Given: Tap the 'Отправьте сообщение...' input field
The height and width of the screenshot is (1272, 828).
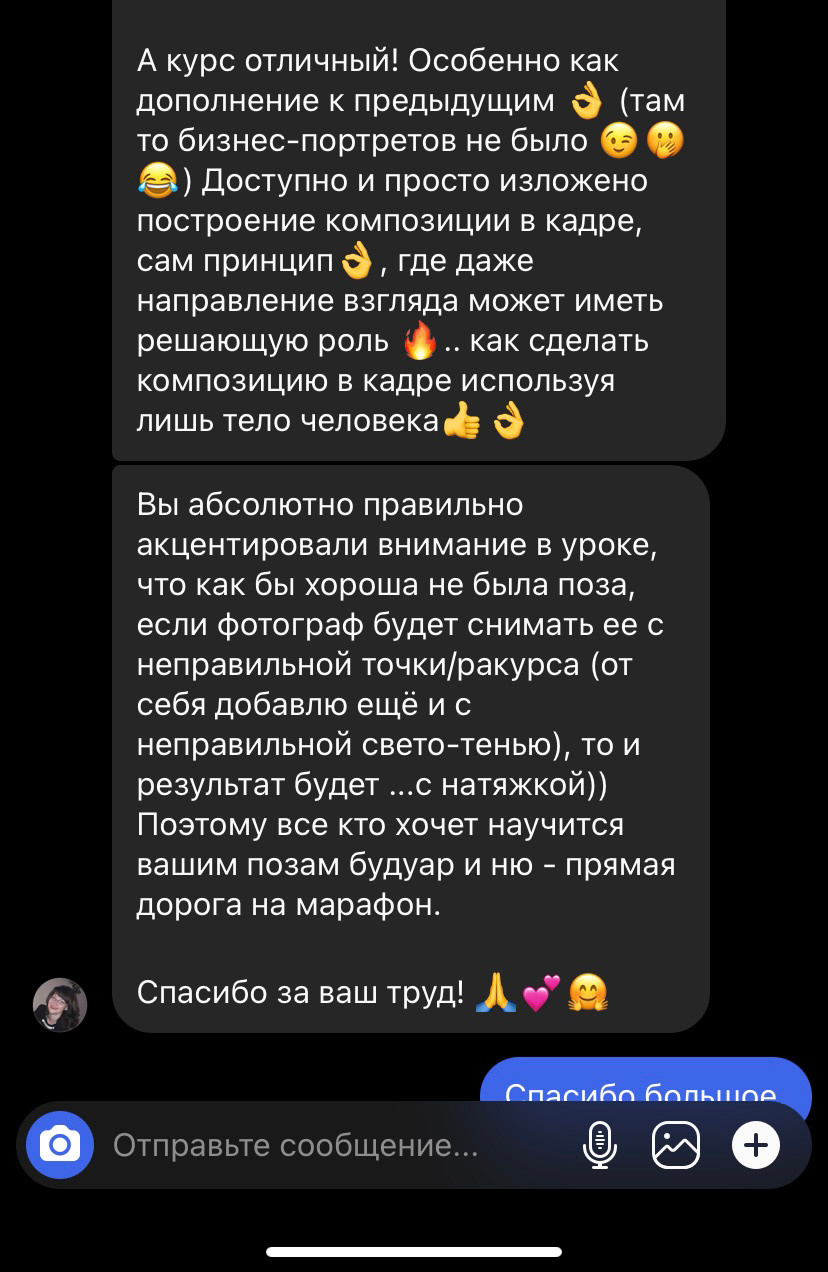Looking at the screenshot, I should pyautogui.click(x=300, y=1144).
